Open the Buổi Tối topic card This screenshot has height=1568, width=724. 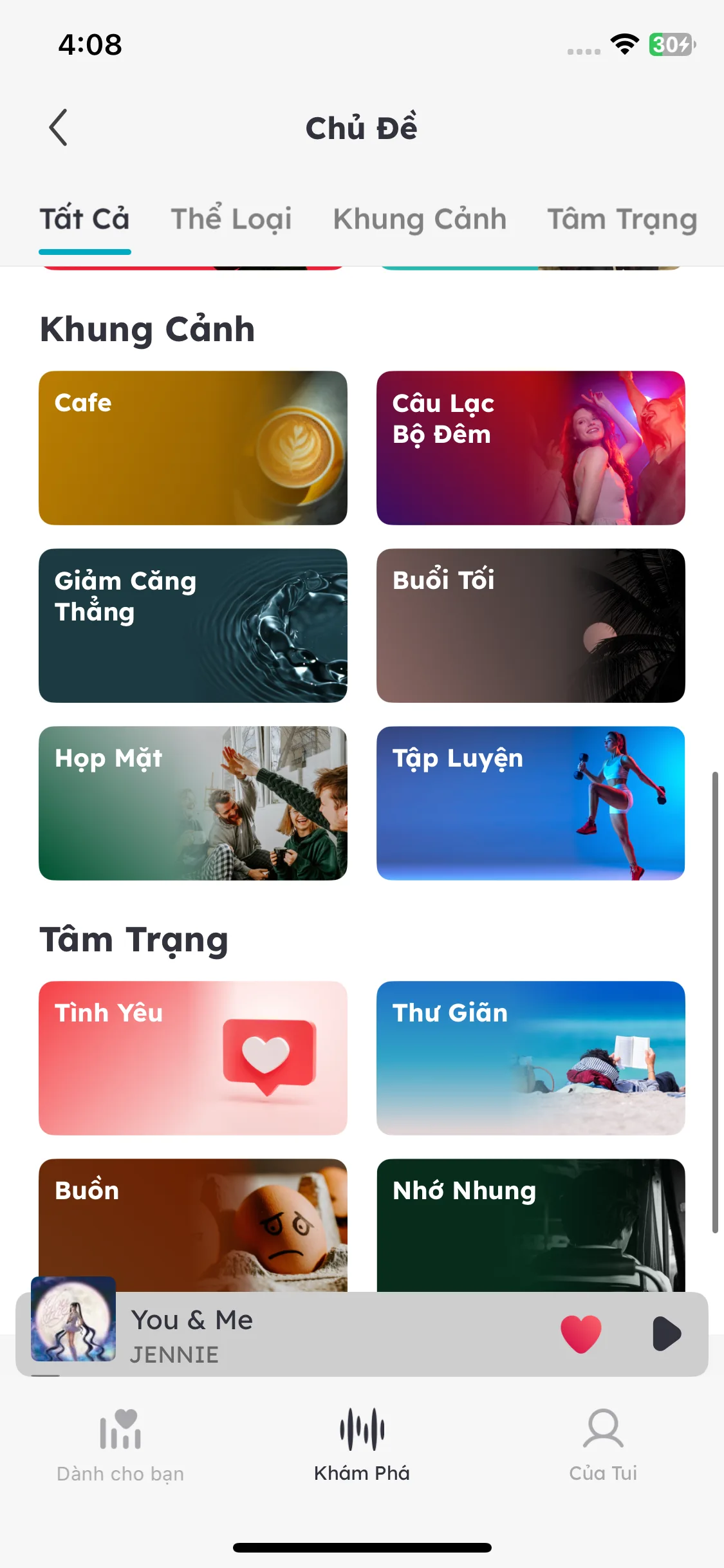(x=530, y=626)
